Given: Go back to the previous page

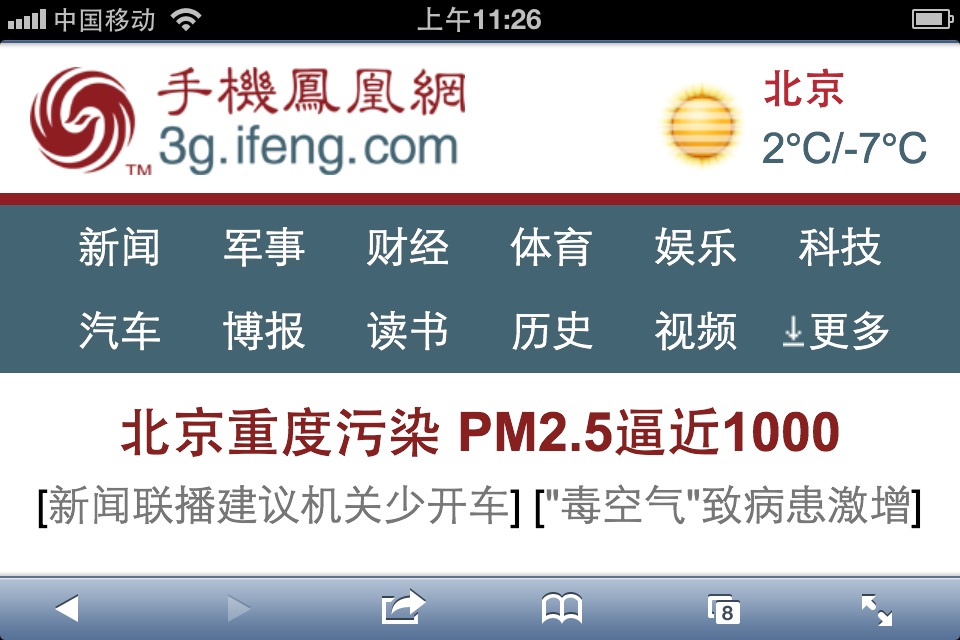Looking at the screenshot, I should coord(67,608).
